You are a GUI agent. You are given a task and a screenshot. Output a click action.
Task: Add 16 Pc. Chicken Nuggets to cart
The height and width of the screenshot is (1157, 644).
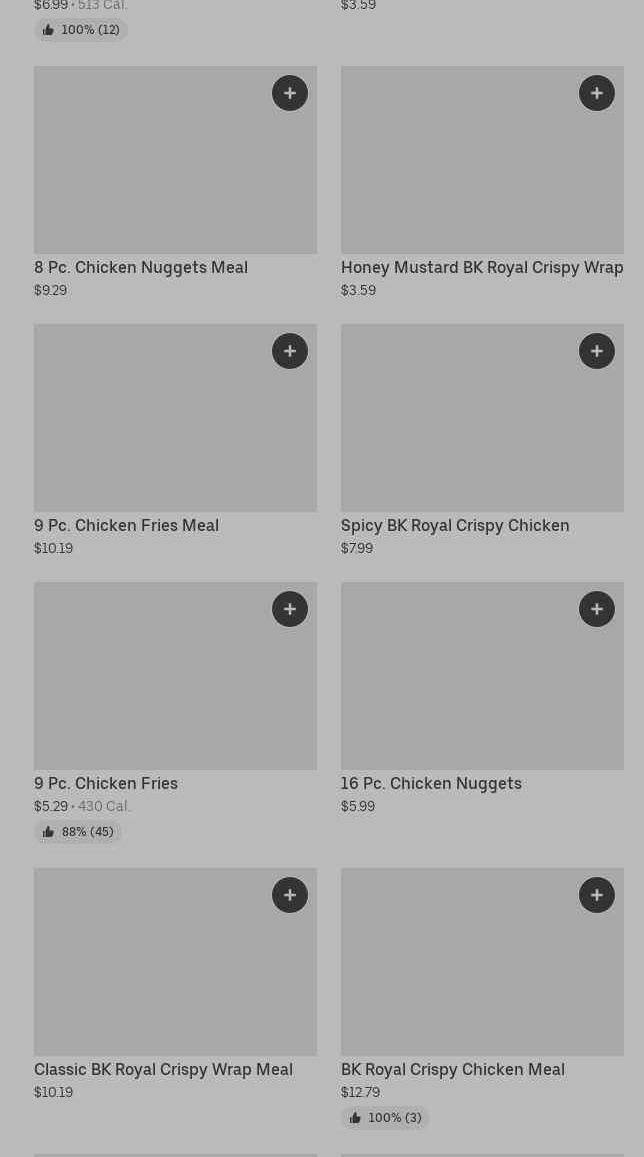pyautogui.click(x=597, y=609)
